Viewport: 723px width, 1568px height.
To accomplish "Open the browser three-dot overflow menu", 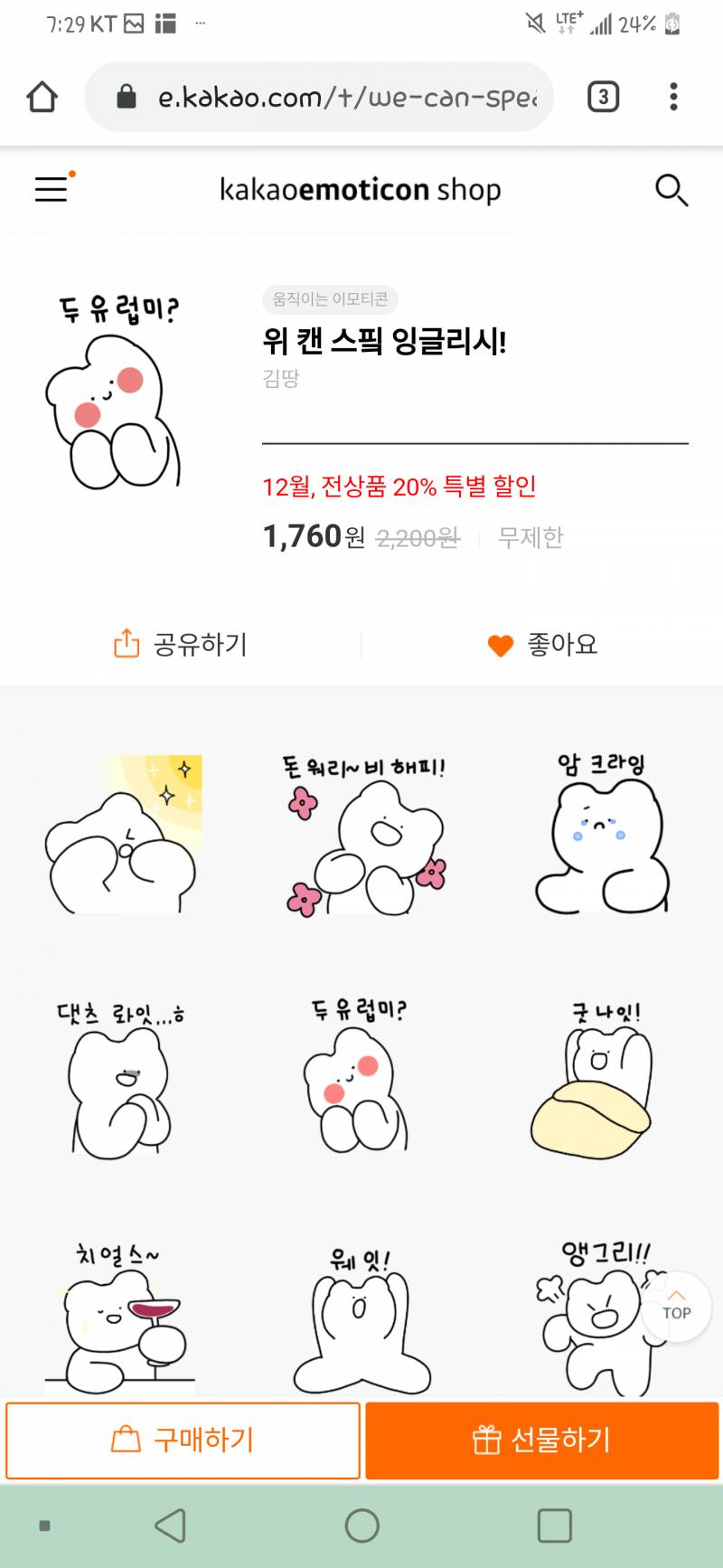I will (x=673, y=96).
